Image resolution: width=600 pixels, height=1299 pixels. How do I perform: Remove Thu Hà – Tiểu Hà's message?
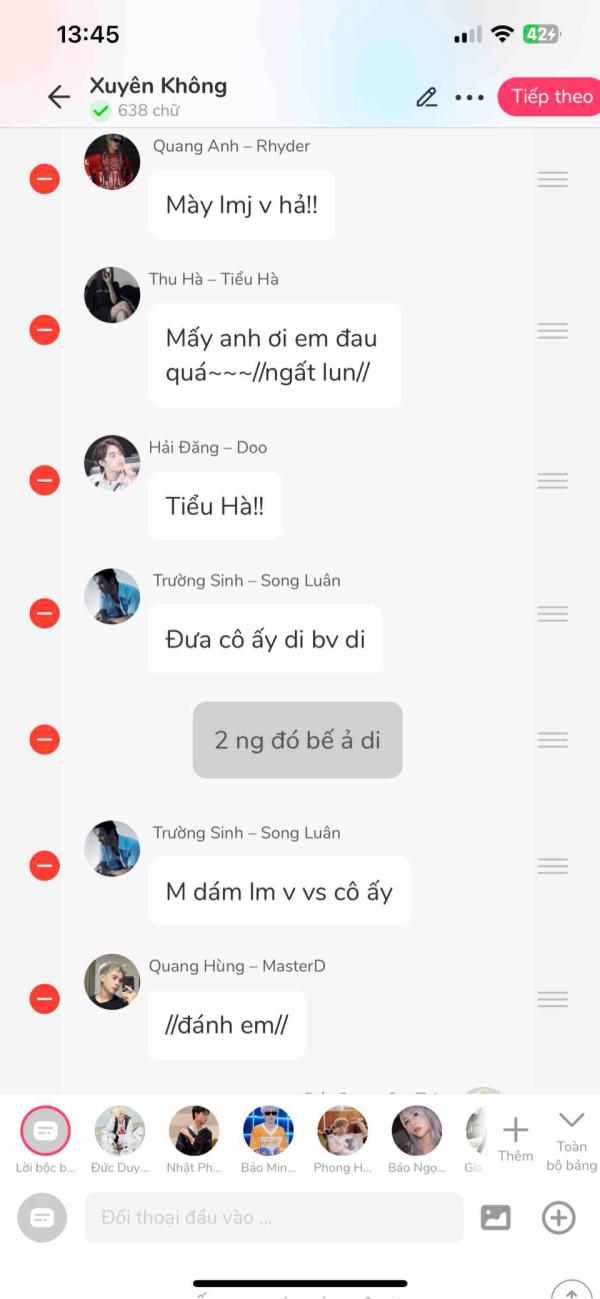click(x=44, y=330)
